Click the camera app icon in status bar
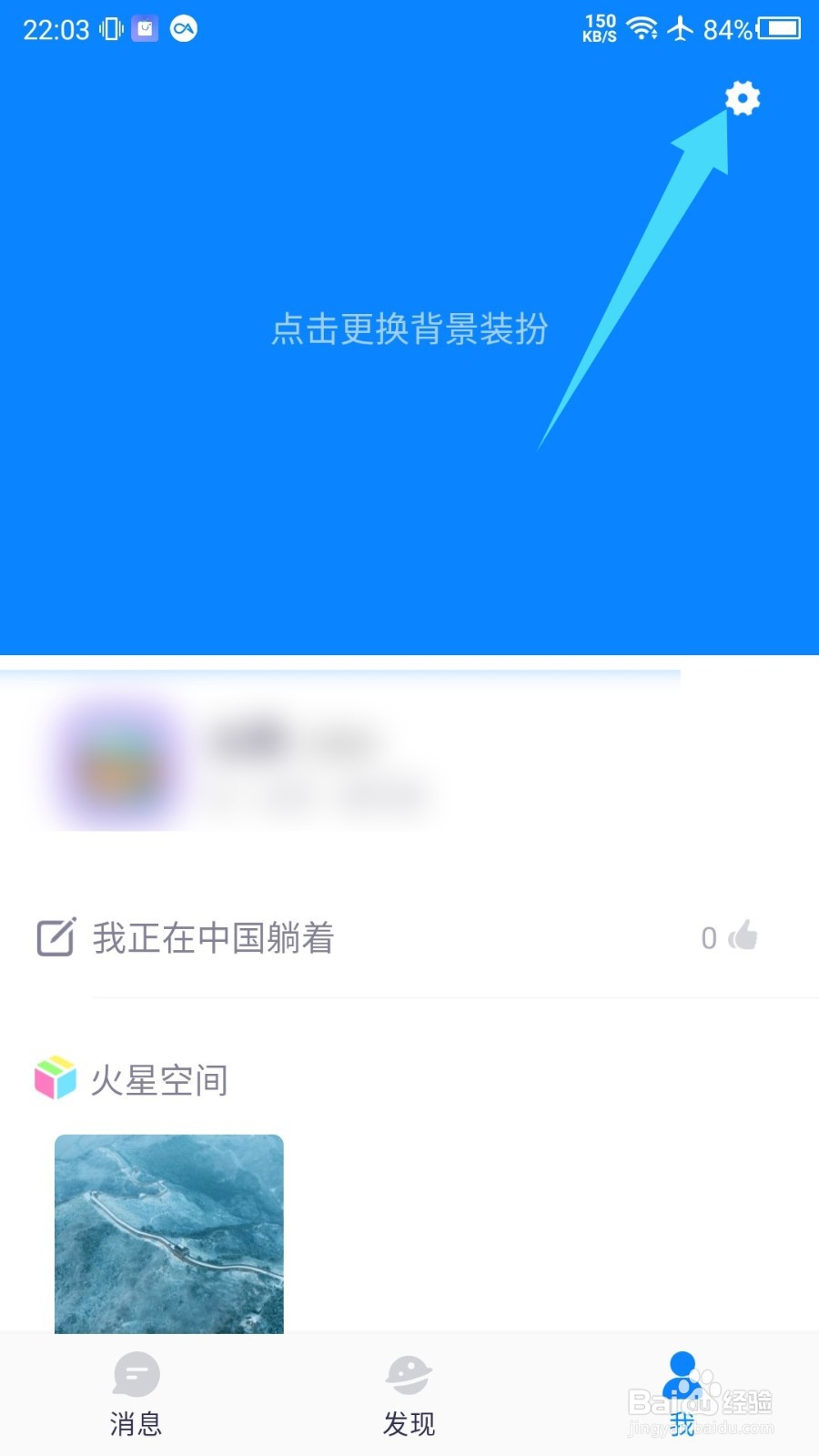The image size is (819, 1456). tap(144, 28)
